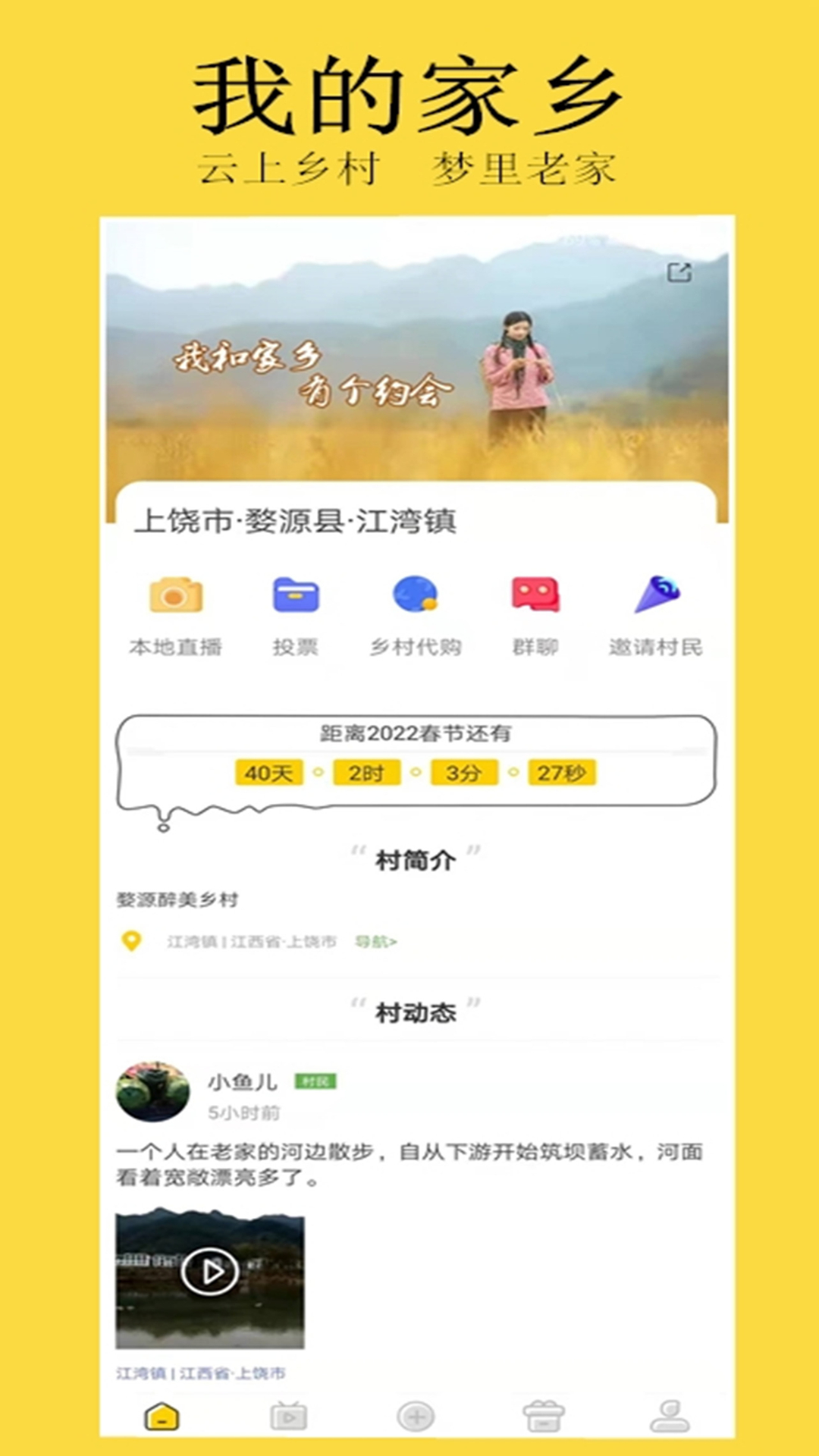Tap the share icon on the banner video
Viewport: 819px width, 1456px height.
pyautogui.click(x=680, y=273)
